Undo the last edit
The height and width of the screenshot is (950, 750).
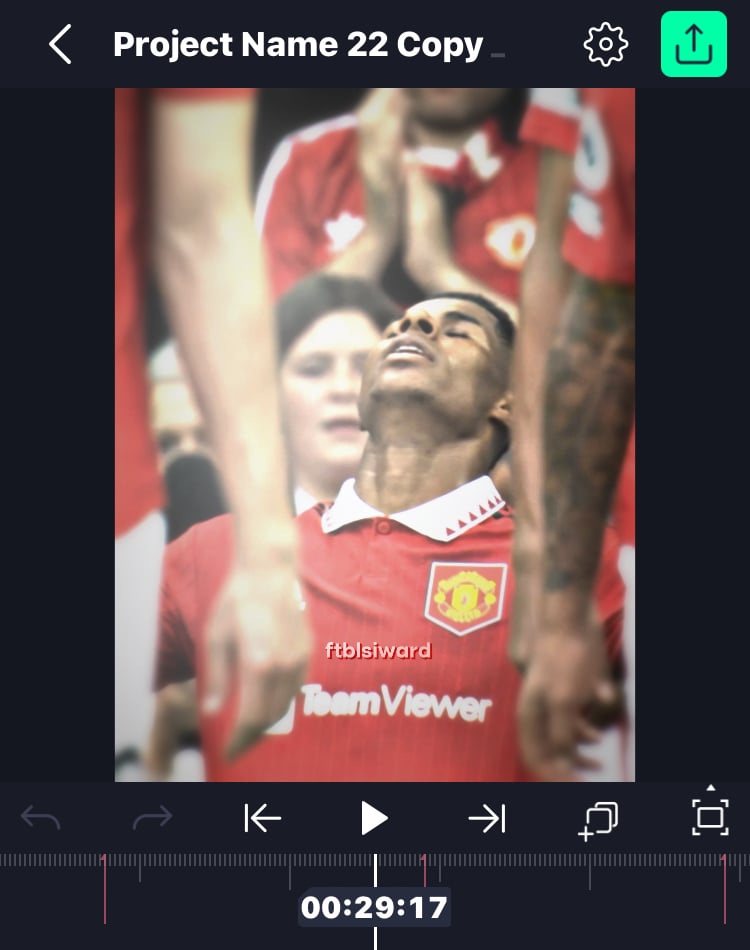pos(41,819)
